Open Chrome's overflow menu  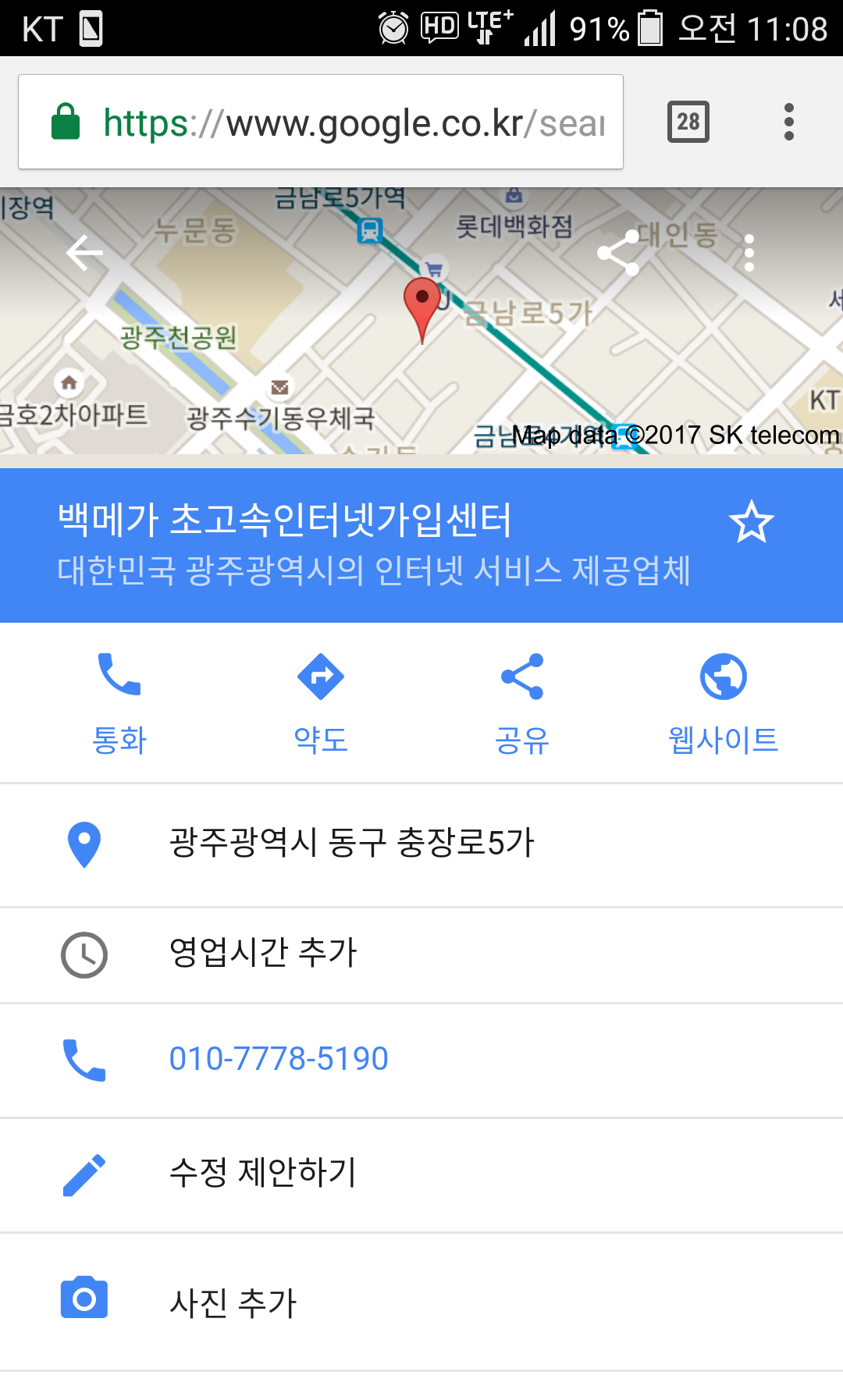click(x=789, y=123)
